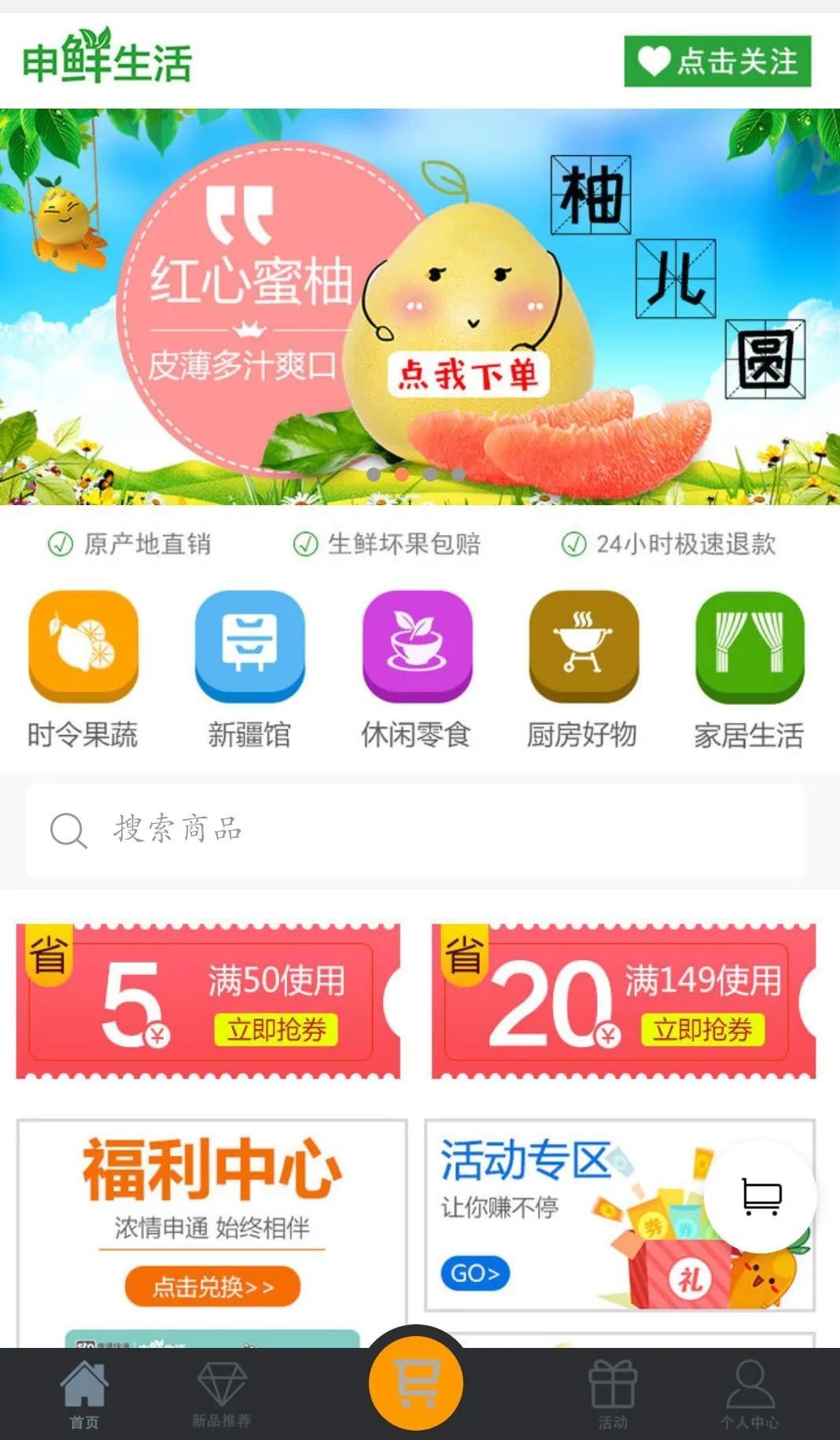Switch to the 活动 tab

[613, 1394]
